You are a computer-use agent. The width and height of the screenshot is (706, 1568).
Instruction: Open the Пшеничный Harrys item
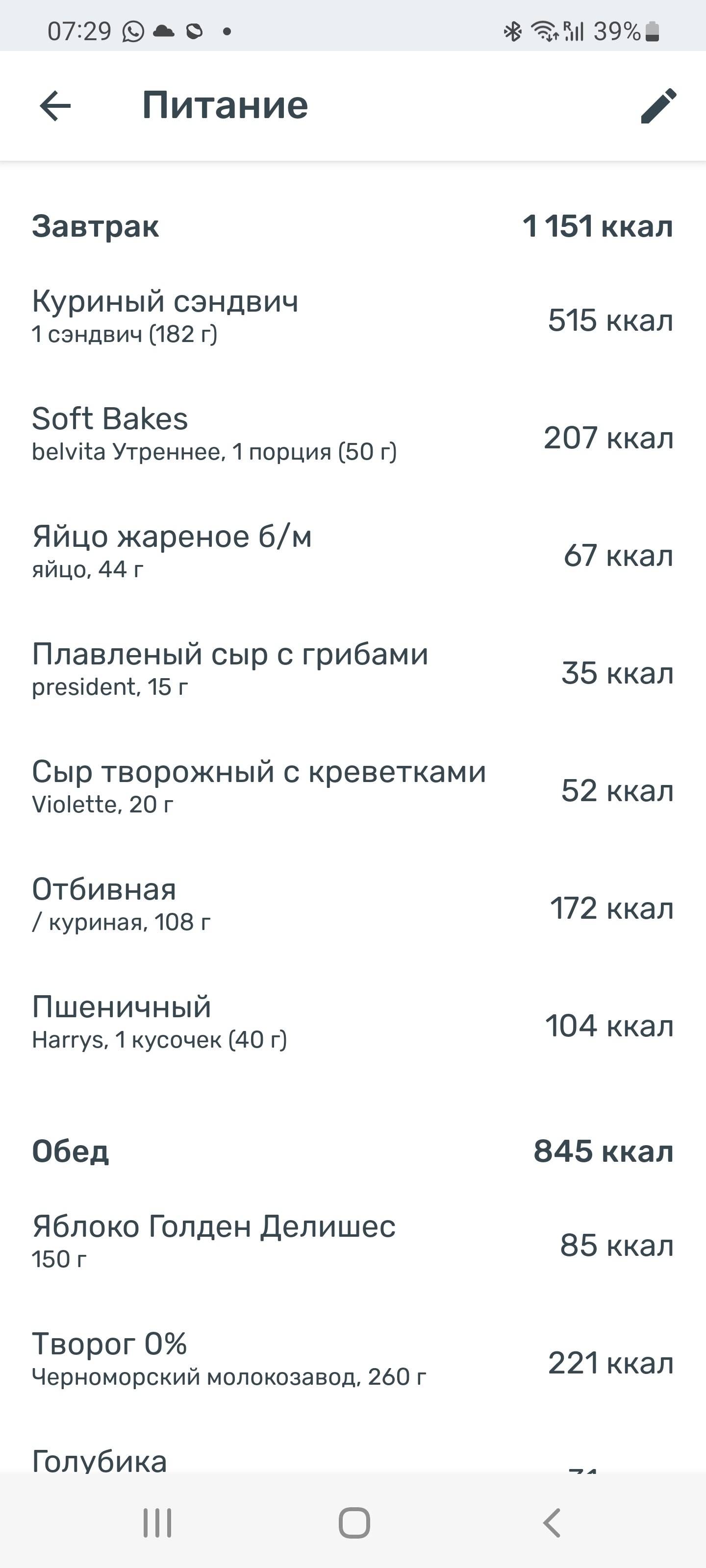click(x=352, y=1022)
